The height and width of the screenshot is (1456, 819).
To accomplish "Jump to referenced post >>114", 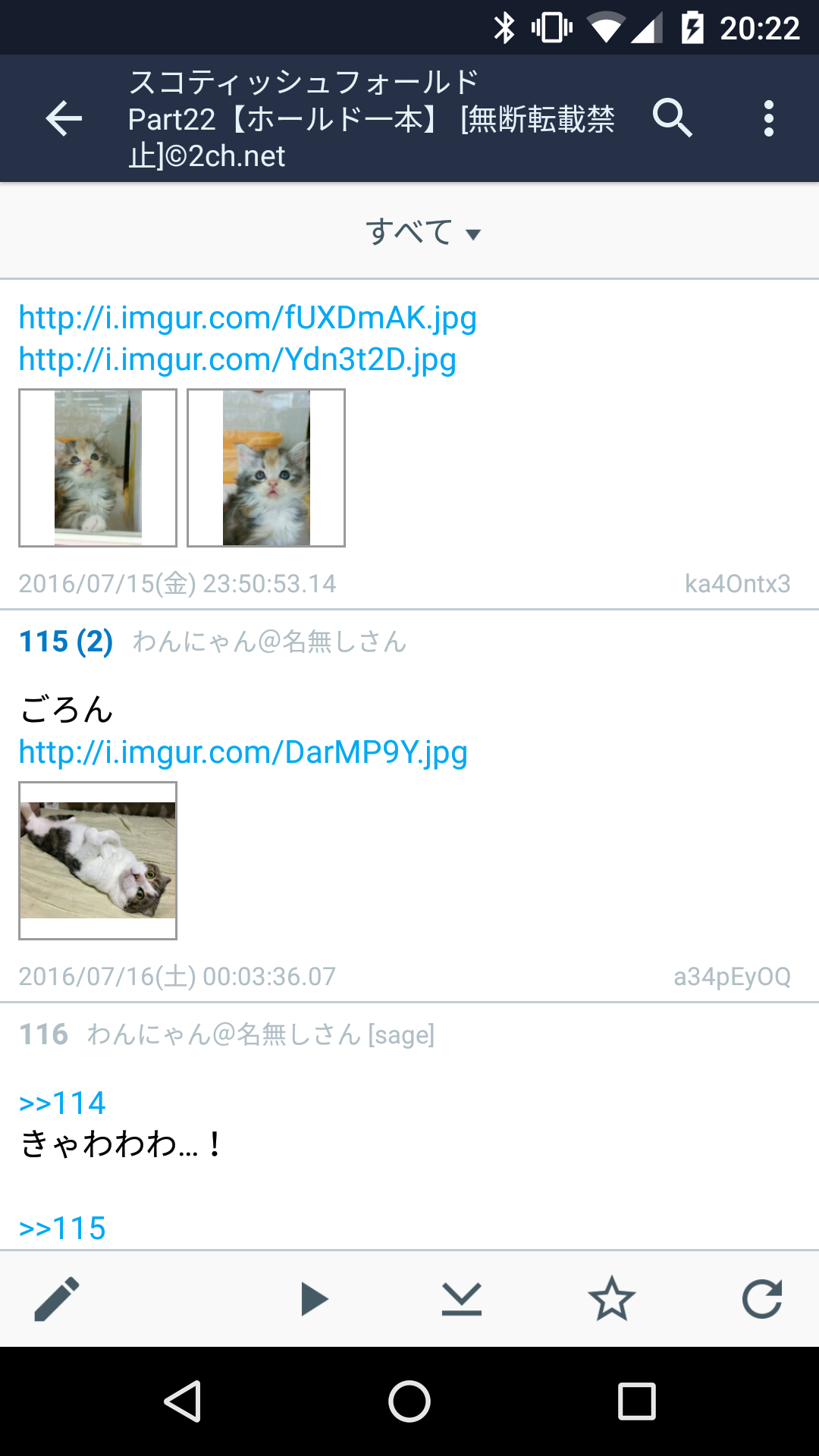I will click(x=62, y=1103).
